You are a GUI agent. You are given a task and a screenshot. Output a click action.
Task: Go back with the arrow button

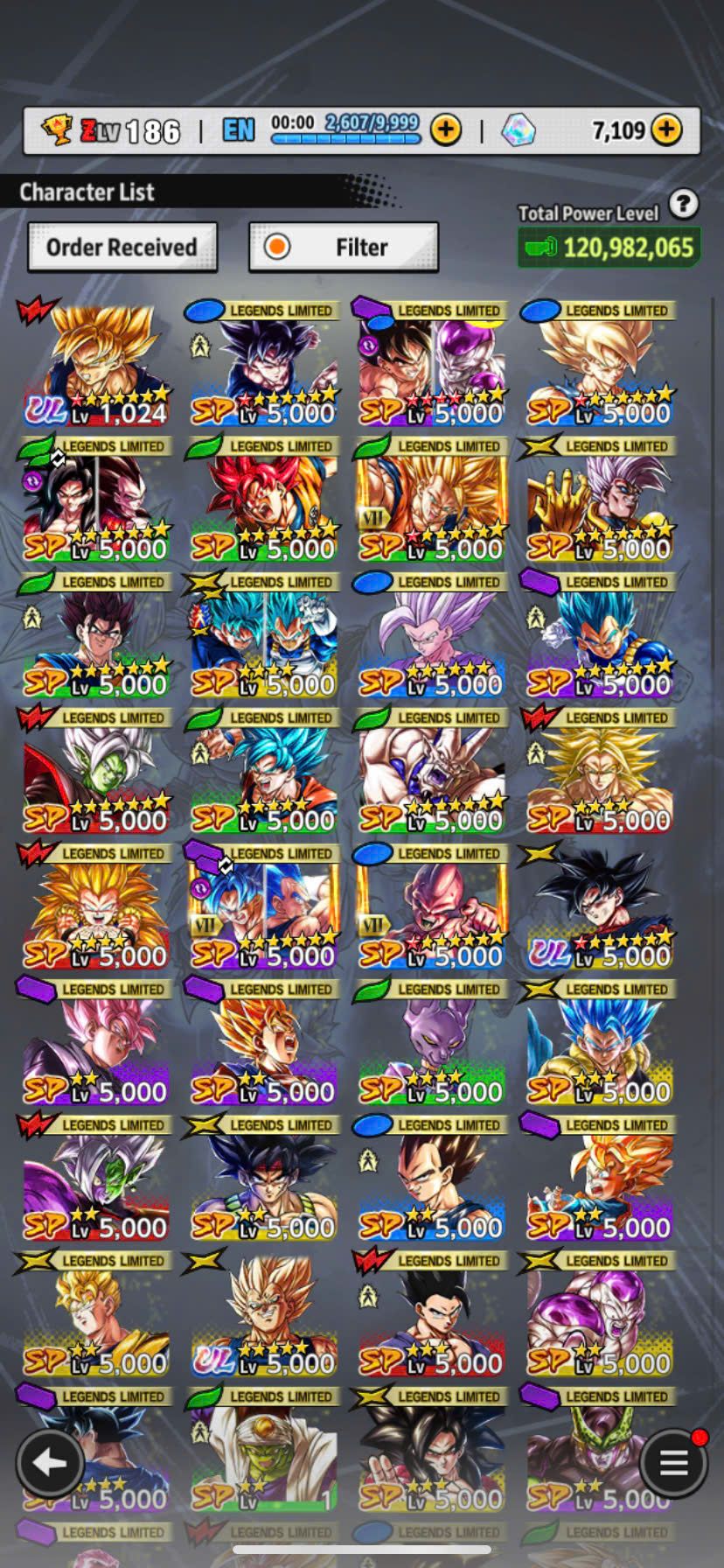50,1462
